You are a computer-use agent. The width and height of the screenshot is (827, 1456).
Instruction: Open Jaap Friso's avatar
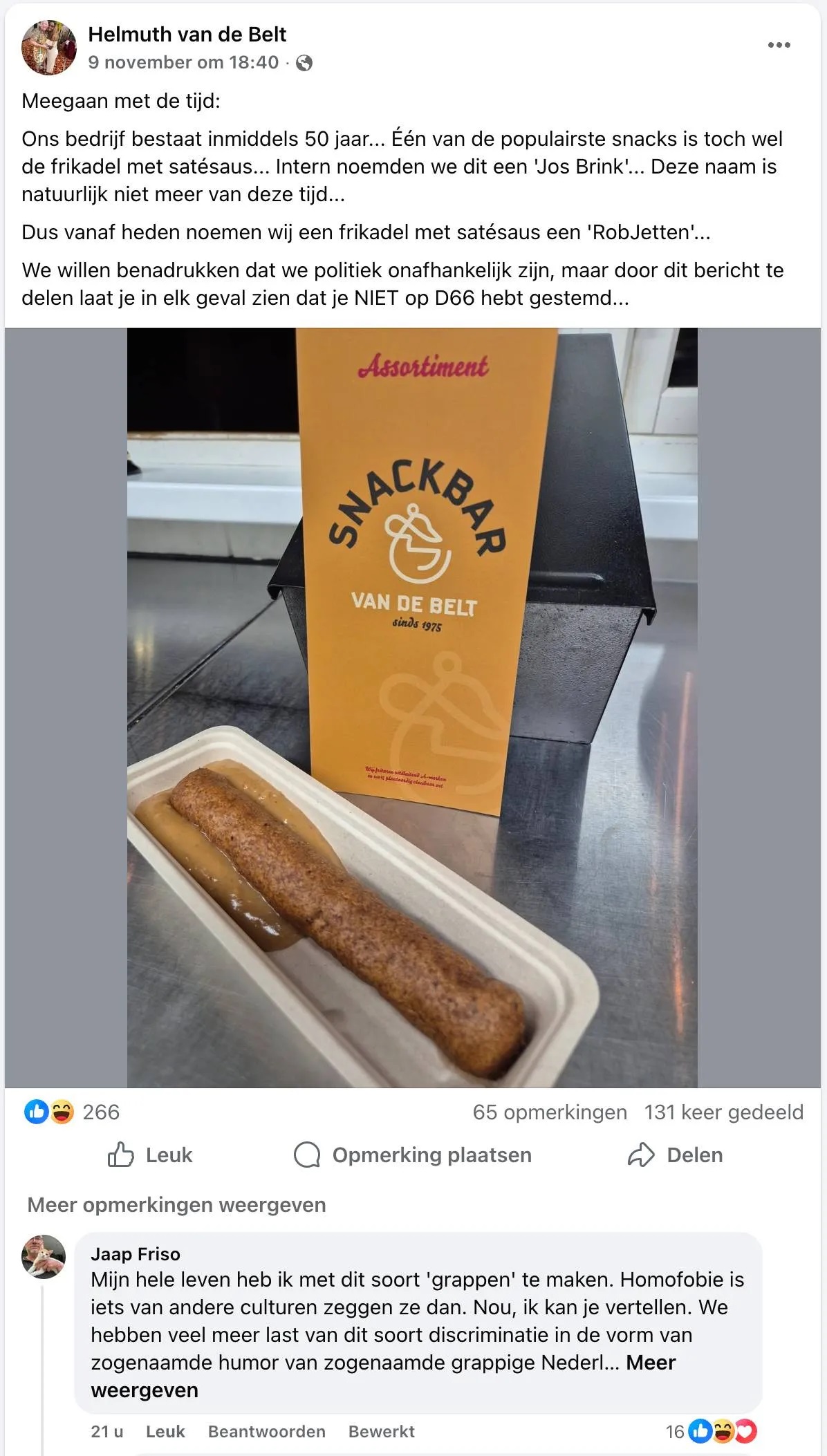[x=44, y=1256]
